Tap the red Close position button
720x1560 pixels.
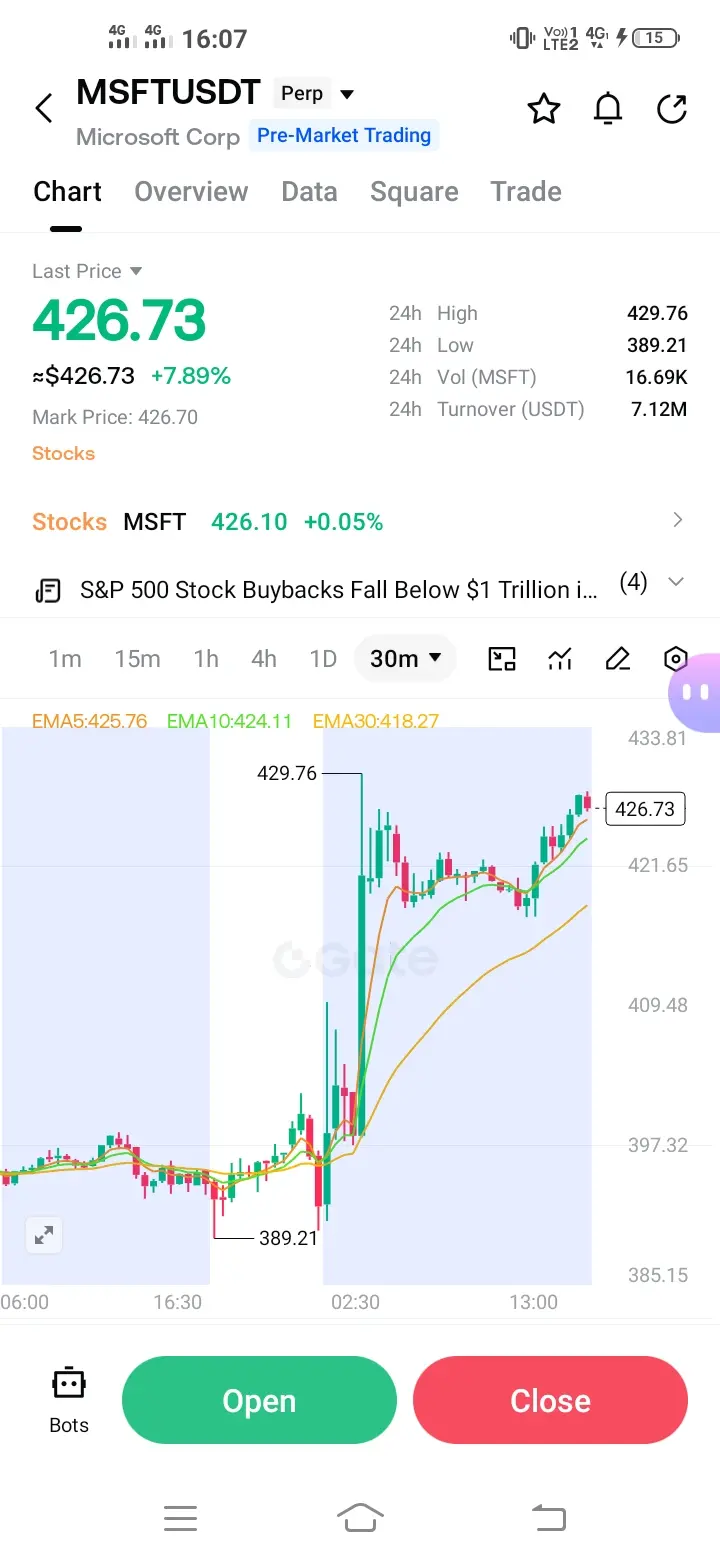click(x=550, y=1400)
